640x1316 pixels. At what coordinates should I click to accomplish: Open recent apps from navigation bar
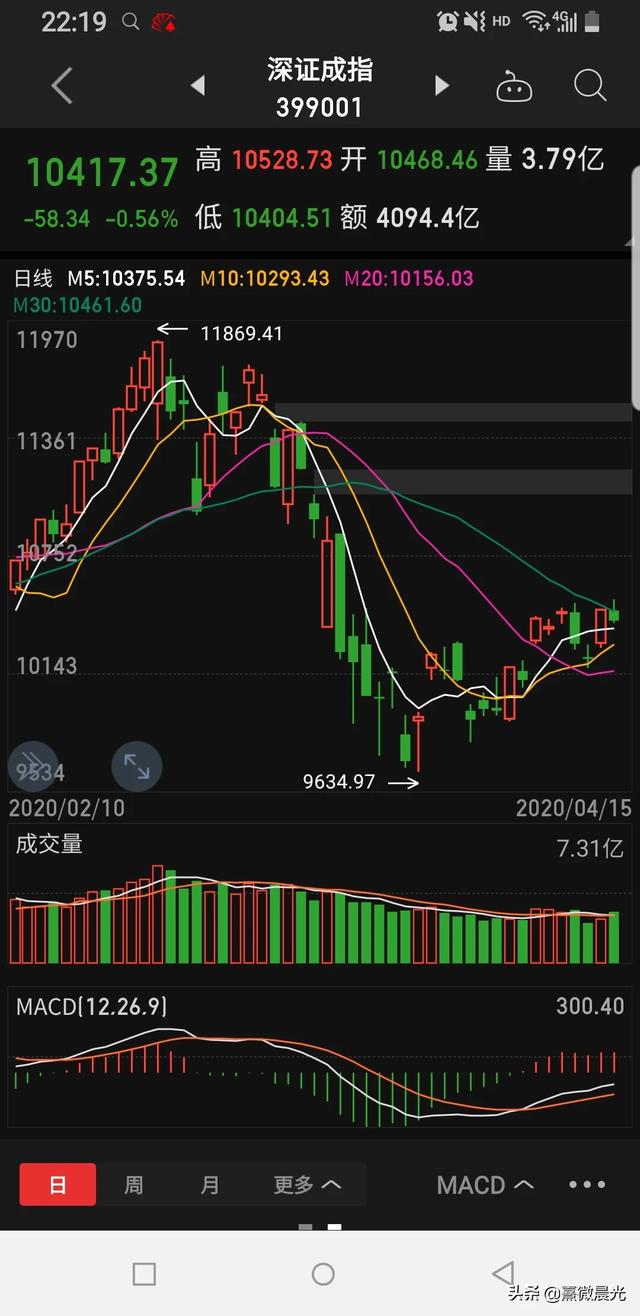[x=144, y=1273]
